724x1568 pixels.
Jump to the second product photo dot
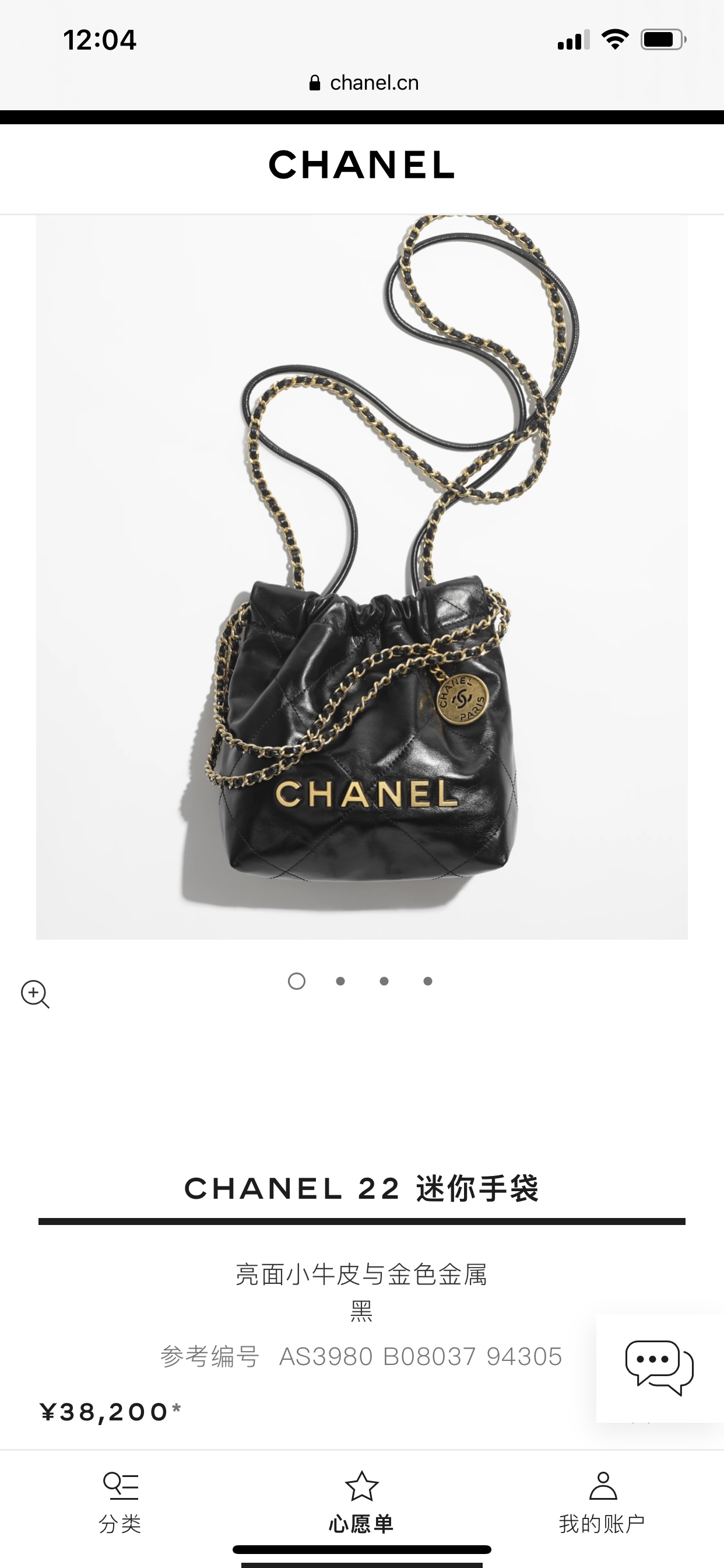click(340, 981)
